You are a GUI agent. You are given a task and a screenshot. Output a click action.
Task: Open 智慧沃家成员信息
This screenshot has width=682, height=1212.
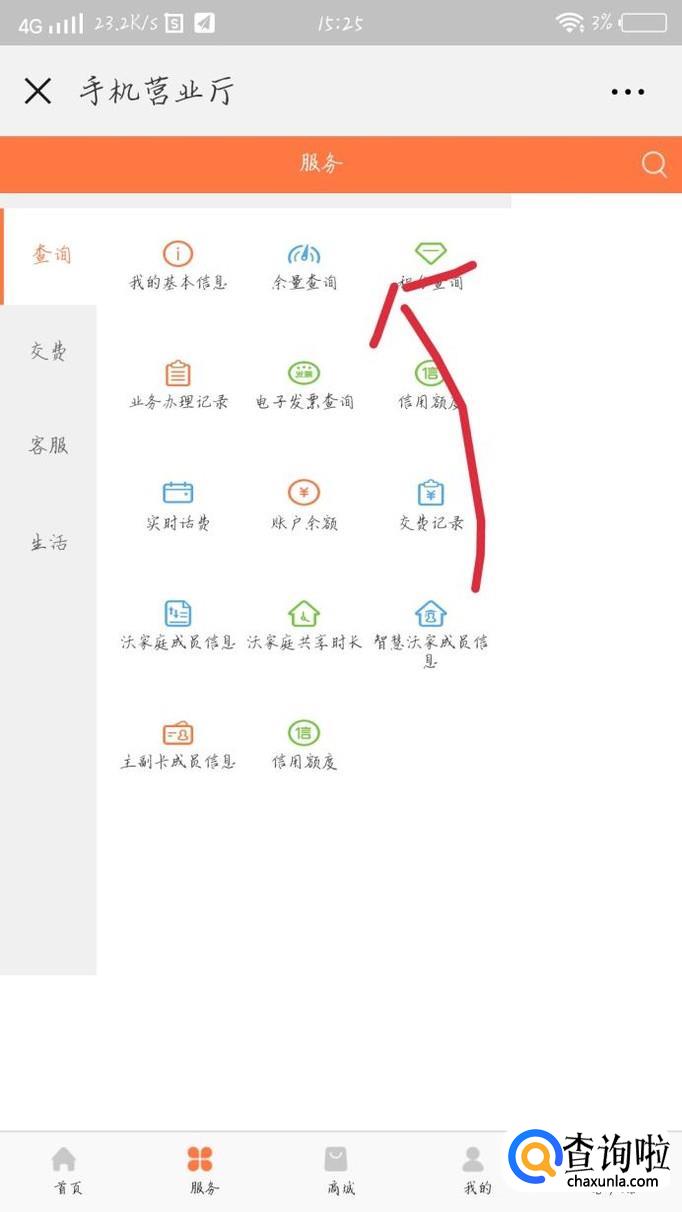tap(431, 628)
